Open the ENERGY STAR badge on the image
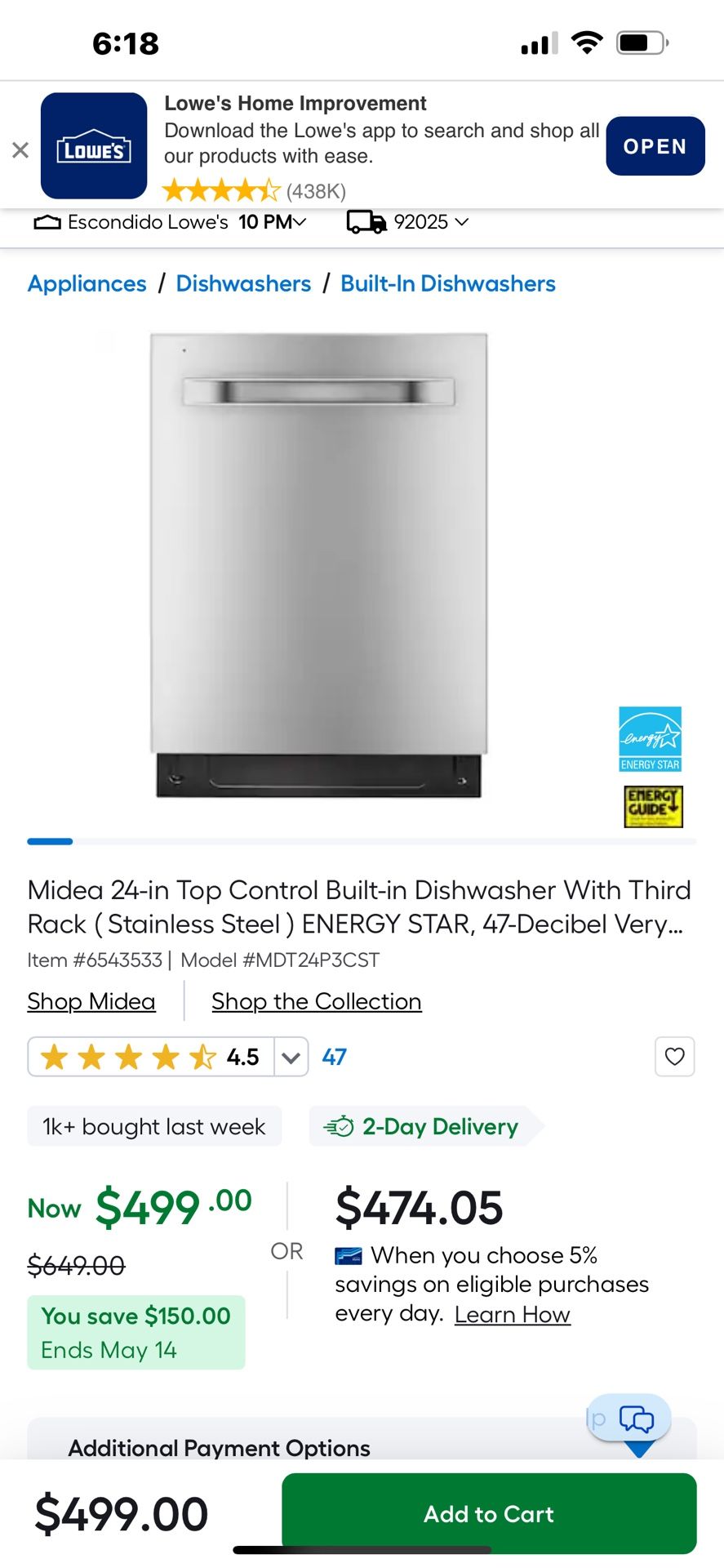 point(649,737)
